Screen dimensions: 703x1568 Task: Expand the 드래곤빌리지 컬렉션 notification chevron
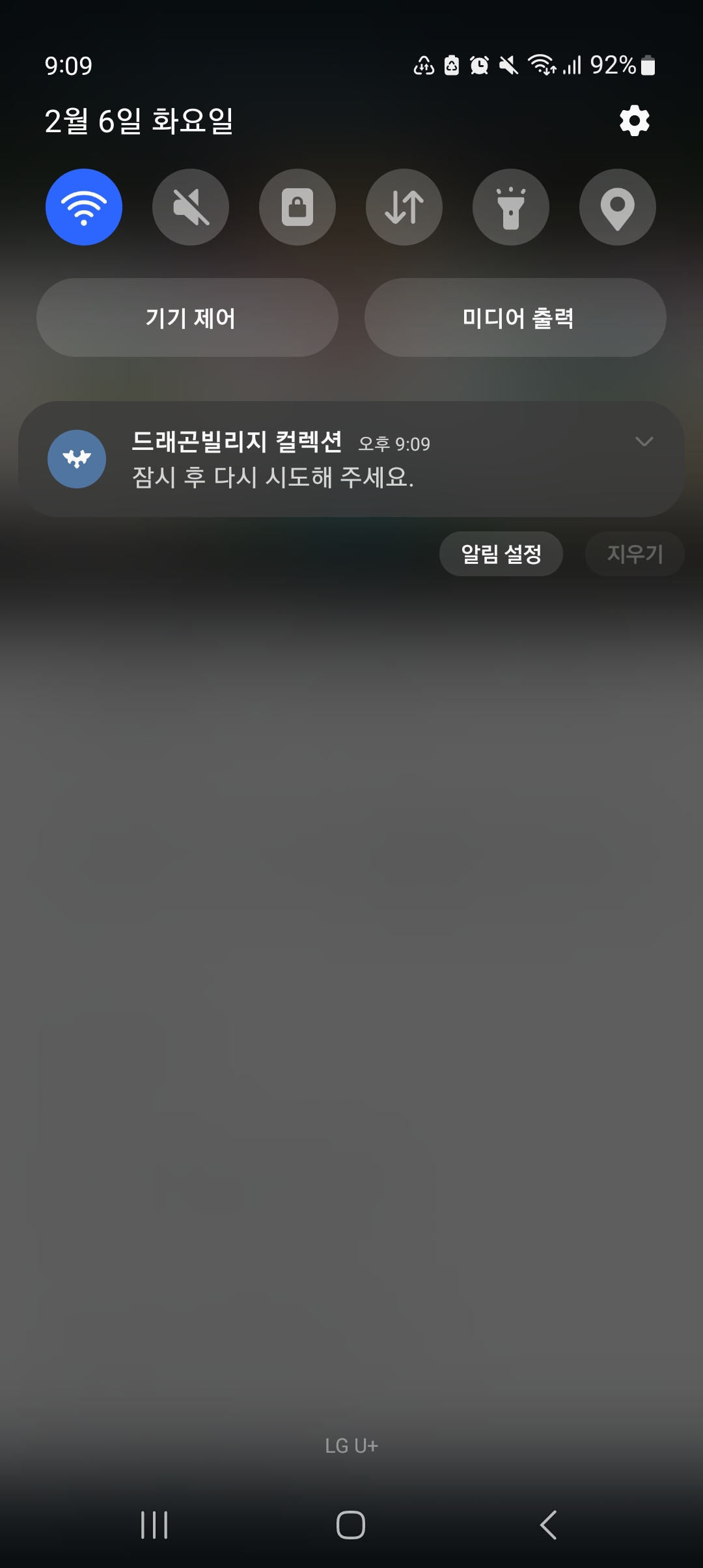644,442
